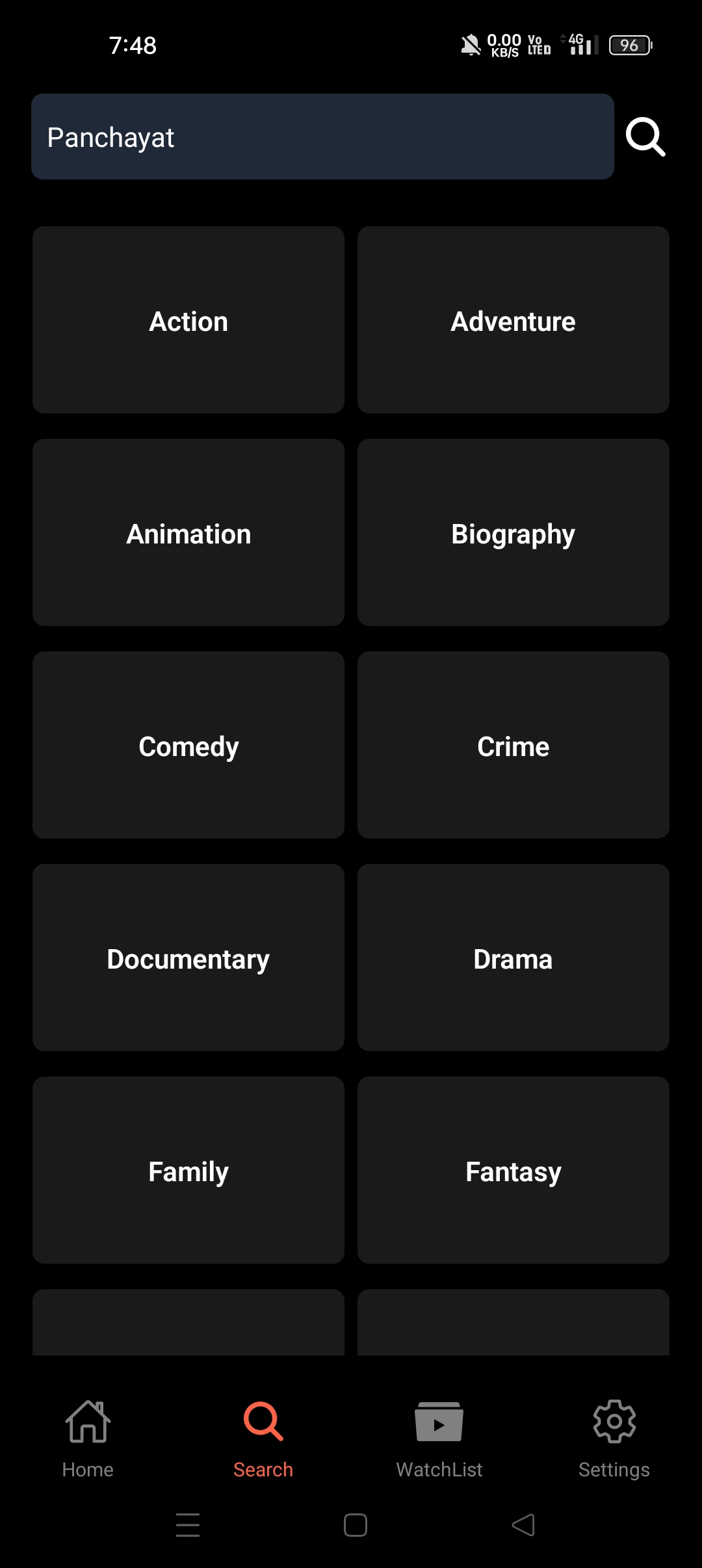702x1568 pixels.
Task: Open the Documentary genre card
Action: coord(188,958)
